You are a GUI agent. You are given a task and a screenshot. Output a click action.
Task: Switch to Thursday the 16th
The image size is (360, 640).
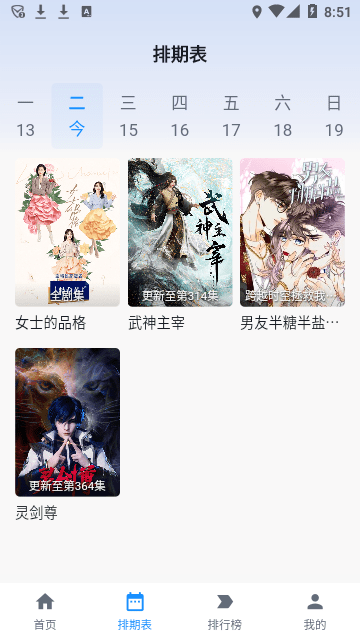180,116
